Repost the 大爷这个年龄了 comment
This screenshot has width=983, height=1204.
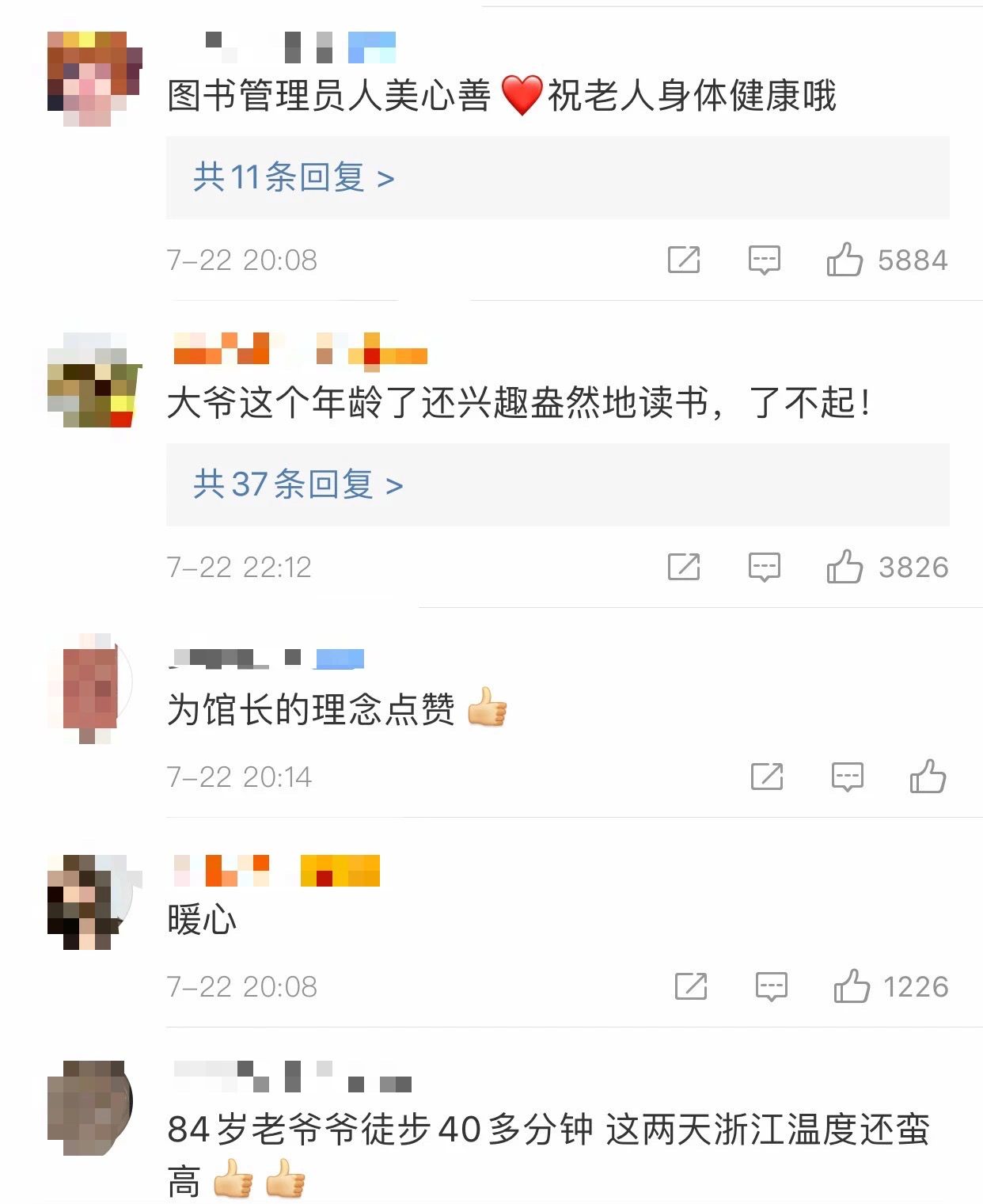point(684,567)
